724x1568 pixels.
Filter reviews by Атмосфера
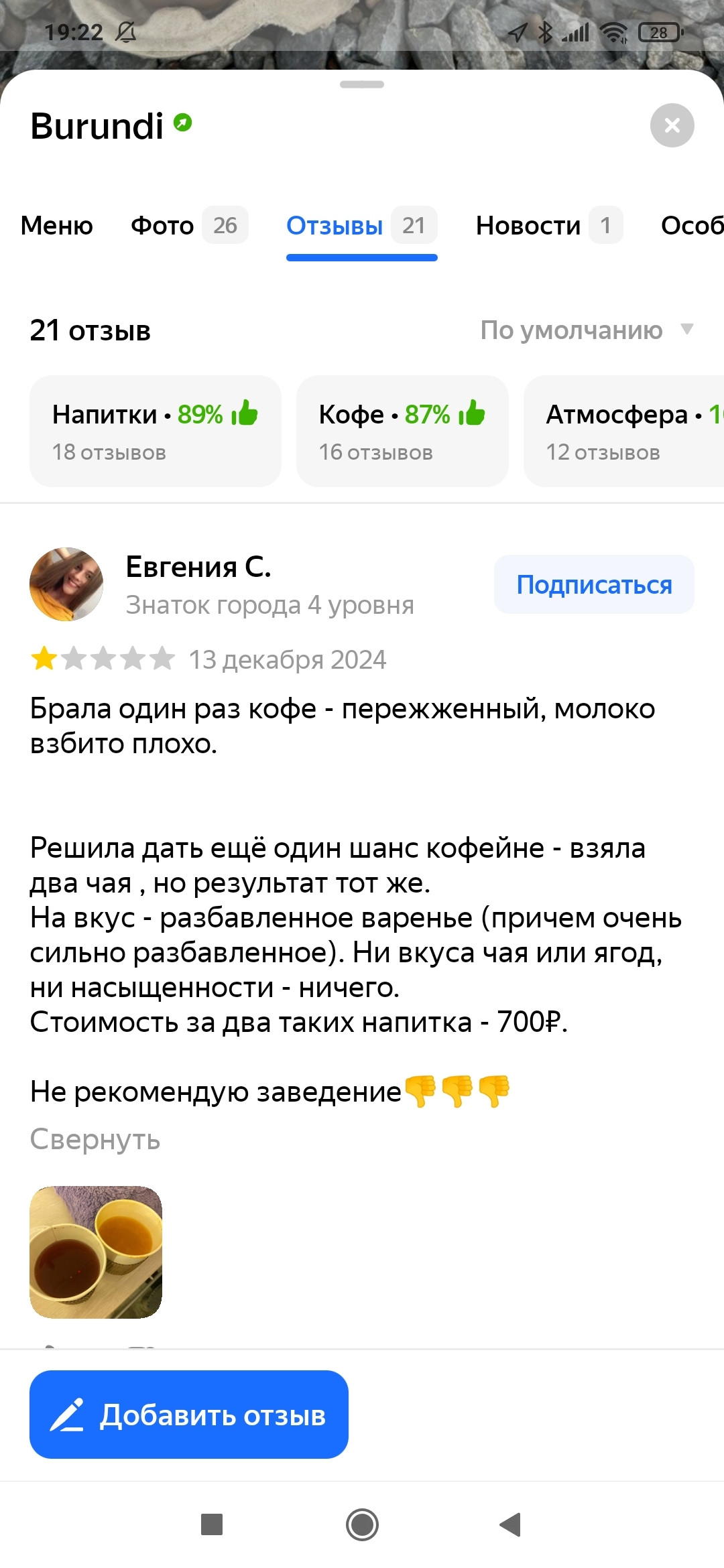623,431
